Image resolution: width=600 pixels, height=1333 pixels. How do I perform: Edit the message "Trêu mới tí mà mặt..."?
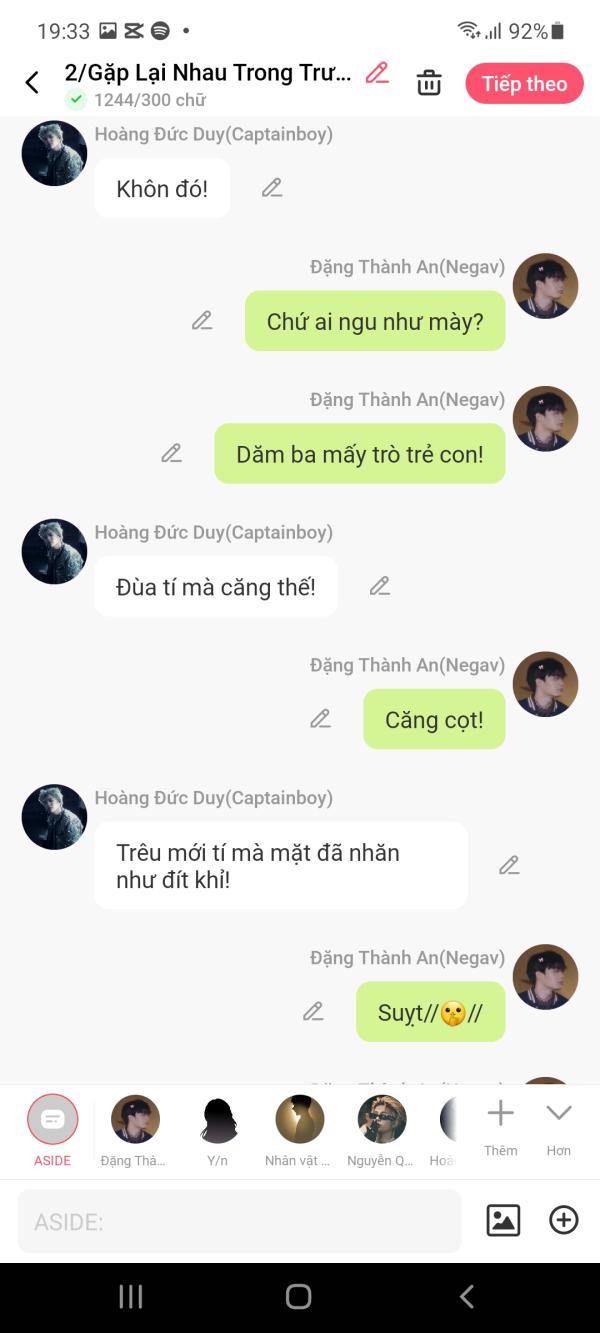pyautogui.click(x=510, y=865)
